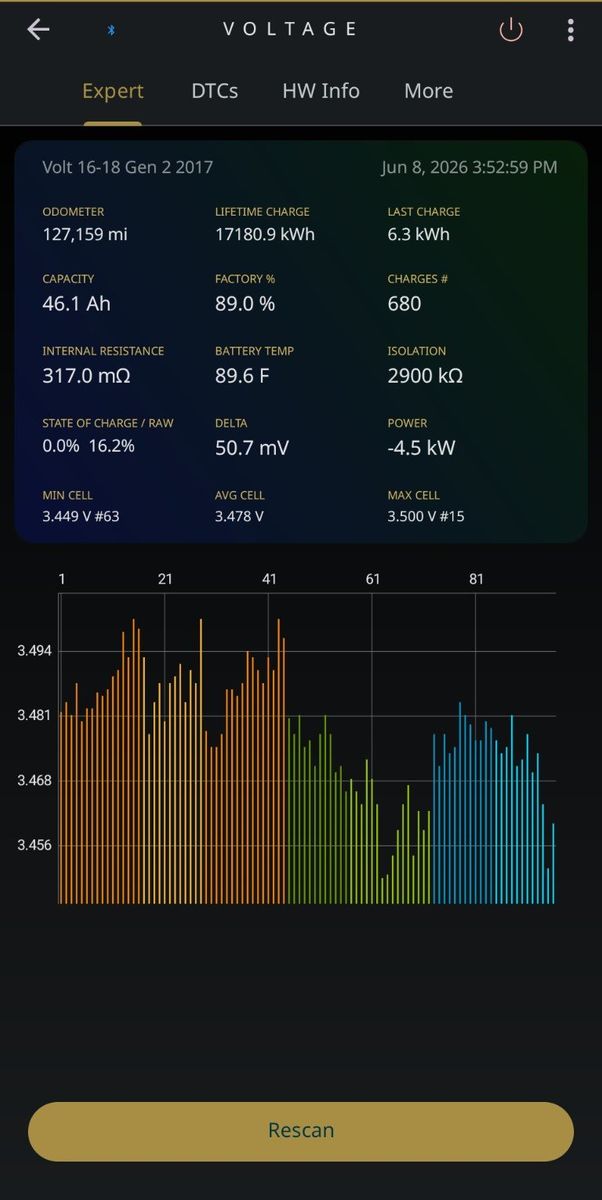The image size is (602, 1200).
Task: Switch to the HW Info tab
Action: pos(321,91)
